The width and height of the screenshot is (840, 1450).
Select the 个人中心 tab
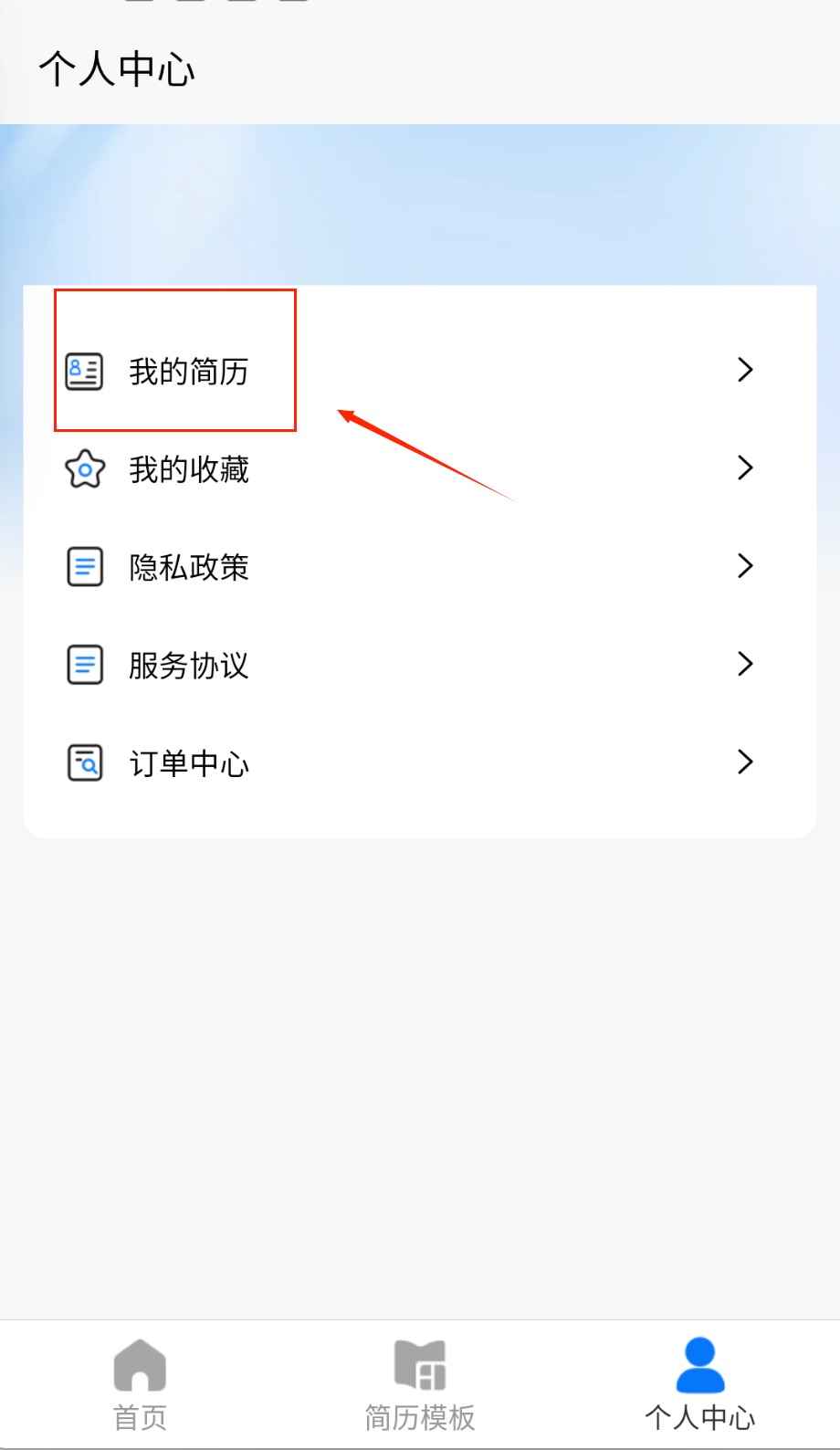(x=699, y=1384)
